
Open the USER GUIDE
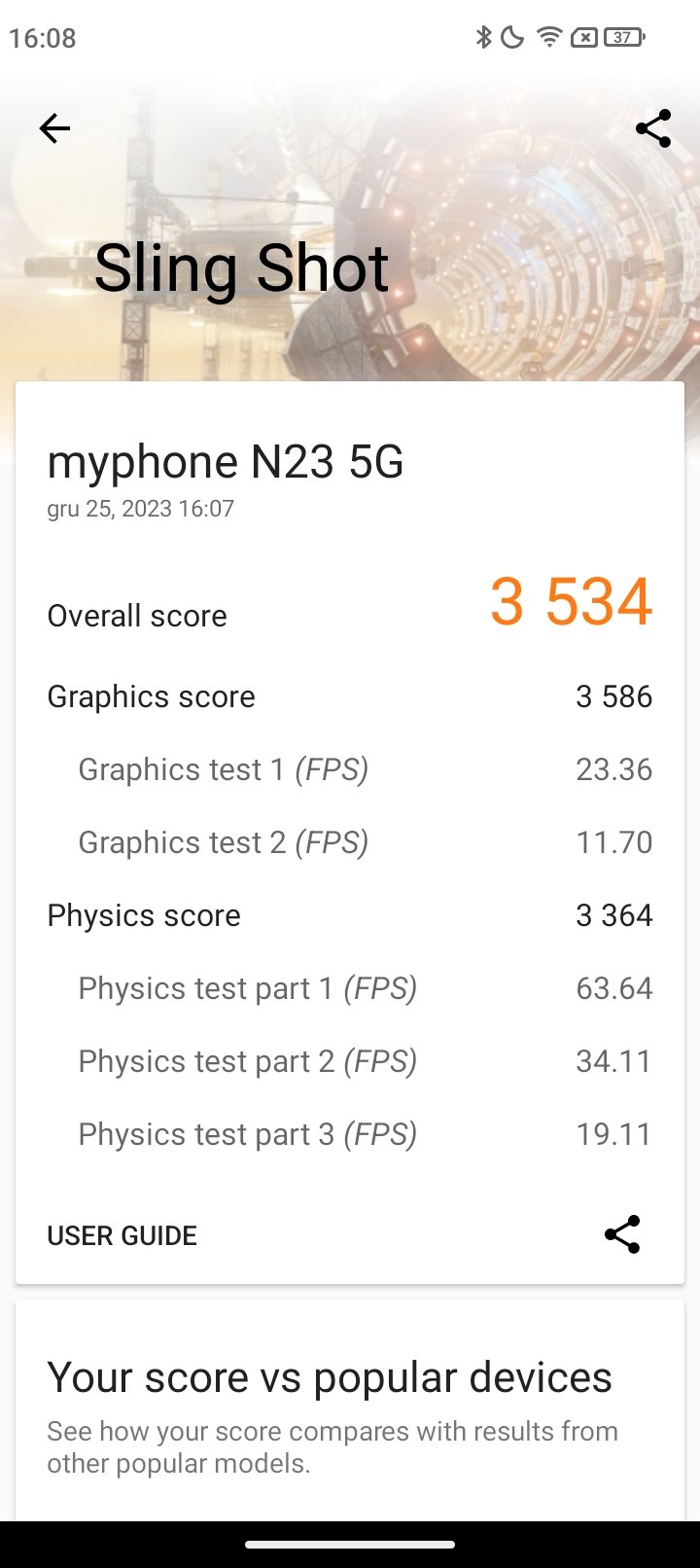tap(122, 1235)
